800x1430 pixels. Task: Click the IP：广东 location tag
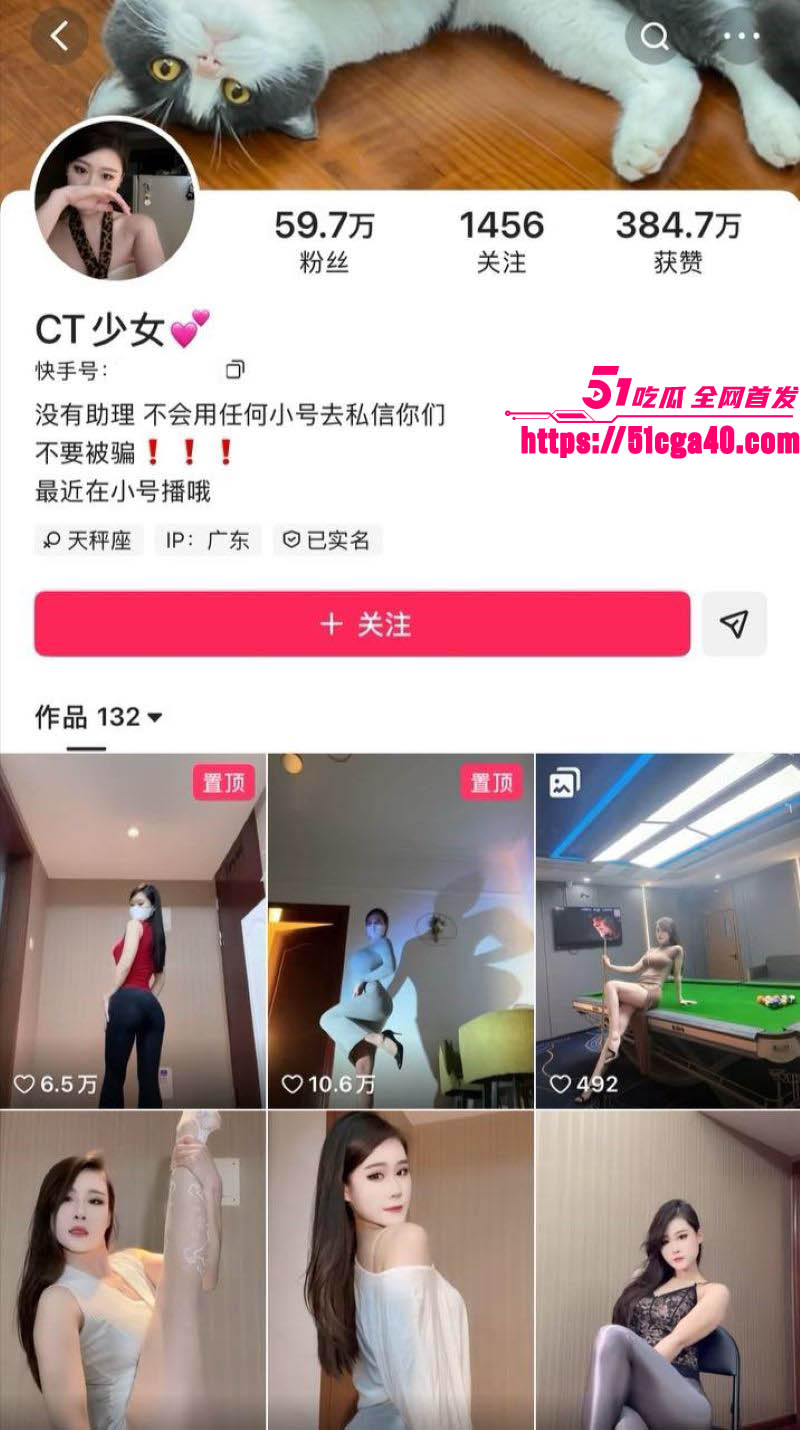click(208, 540)
